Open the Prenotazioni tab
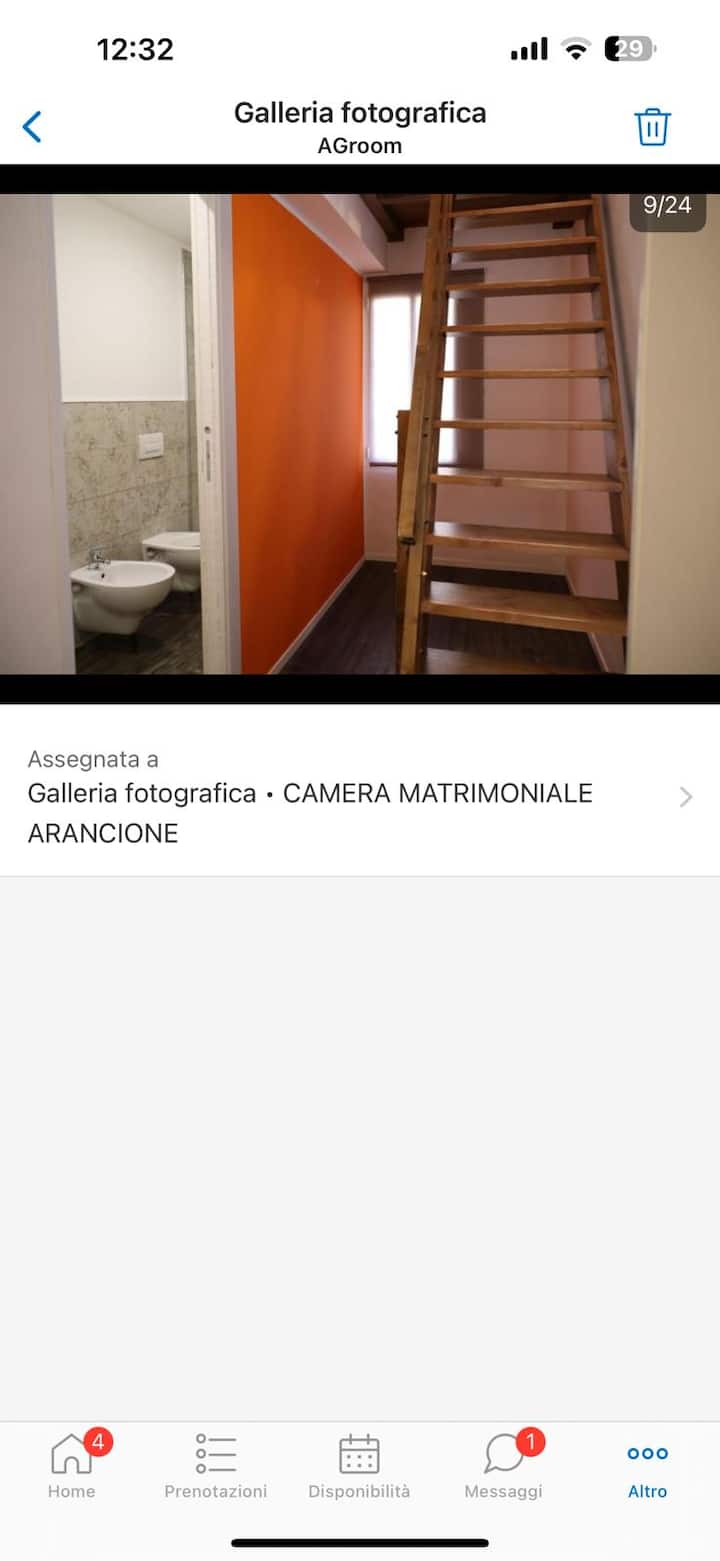This screenshot has height=1561, width=720. click(x=216, y=1465)
